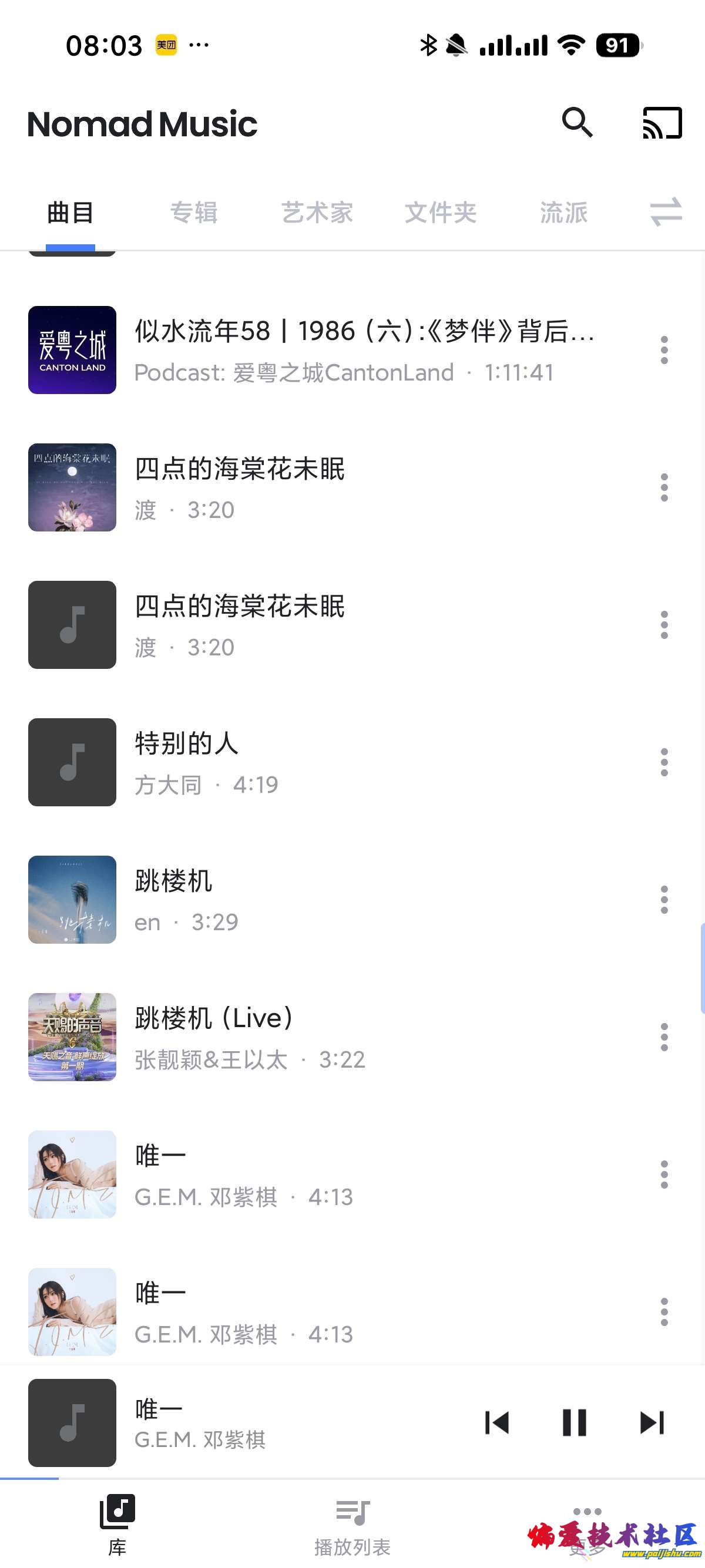Viewport: 705px width, 1568px height.
Task: Open the 文件夹 tab
Action: [x=440, y=213]
